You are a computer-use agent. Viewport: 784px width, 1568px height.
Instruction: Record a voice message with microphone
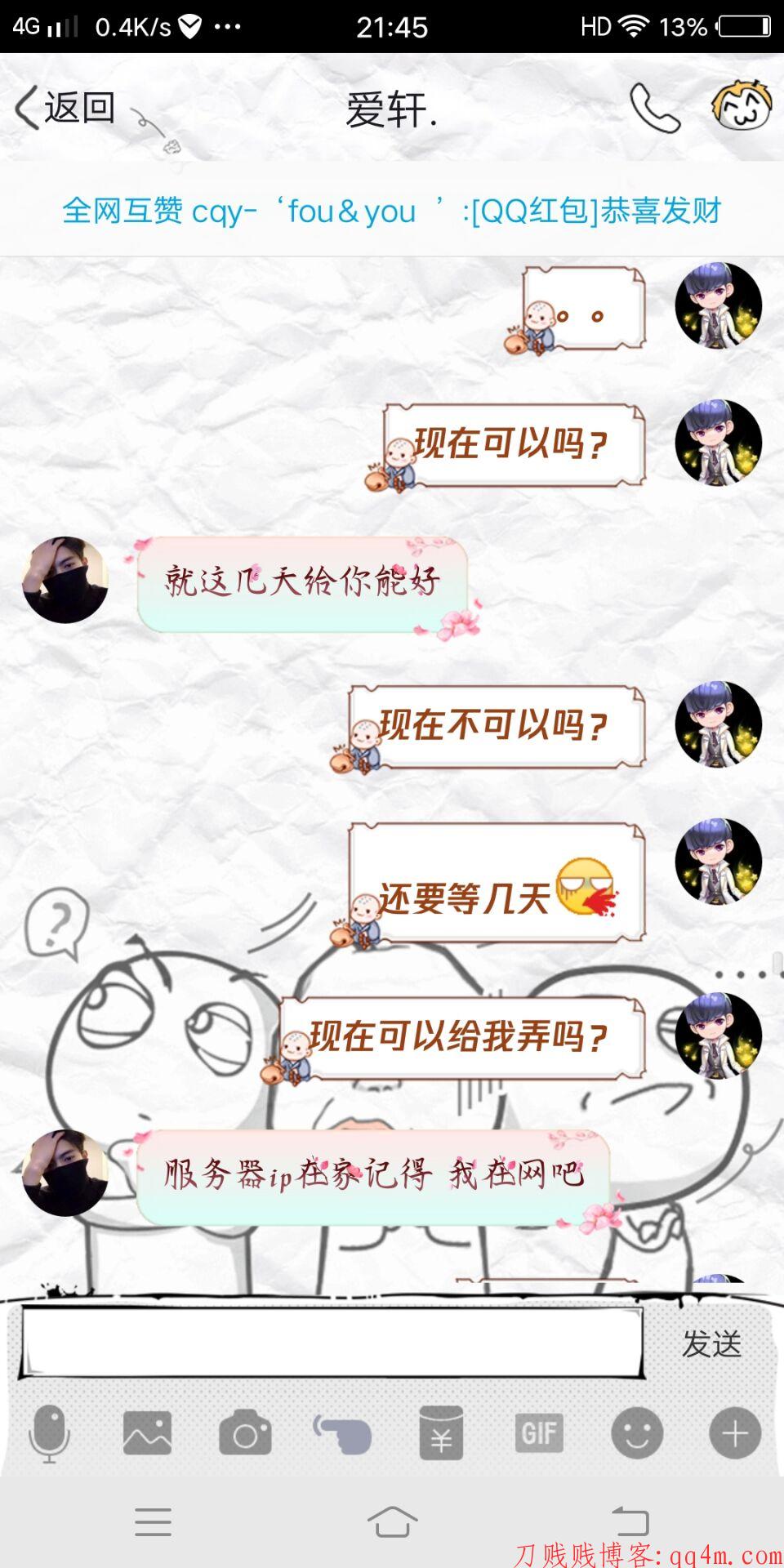[x=49, y=1433]
